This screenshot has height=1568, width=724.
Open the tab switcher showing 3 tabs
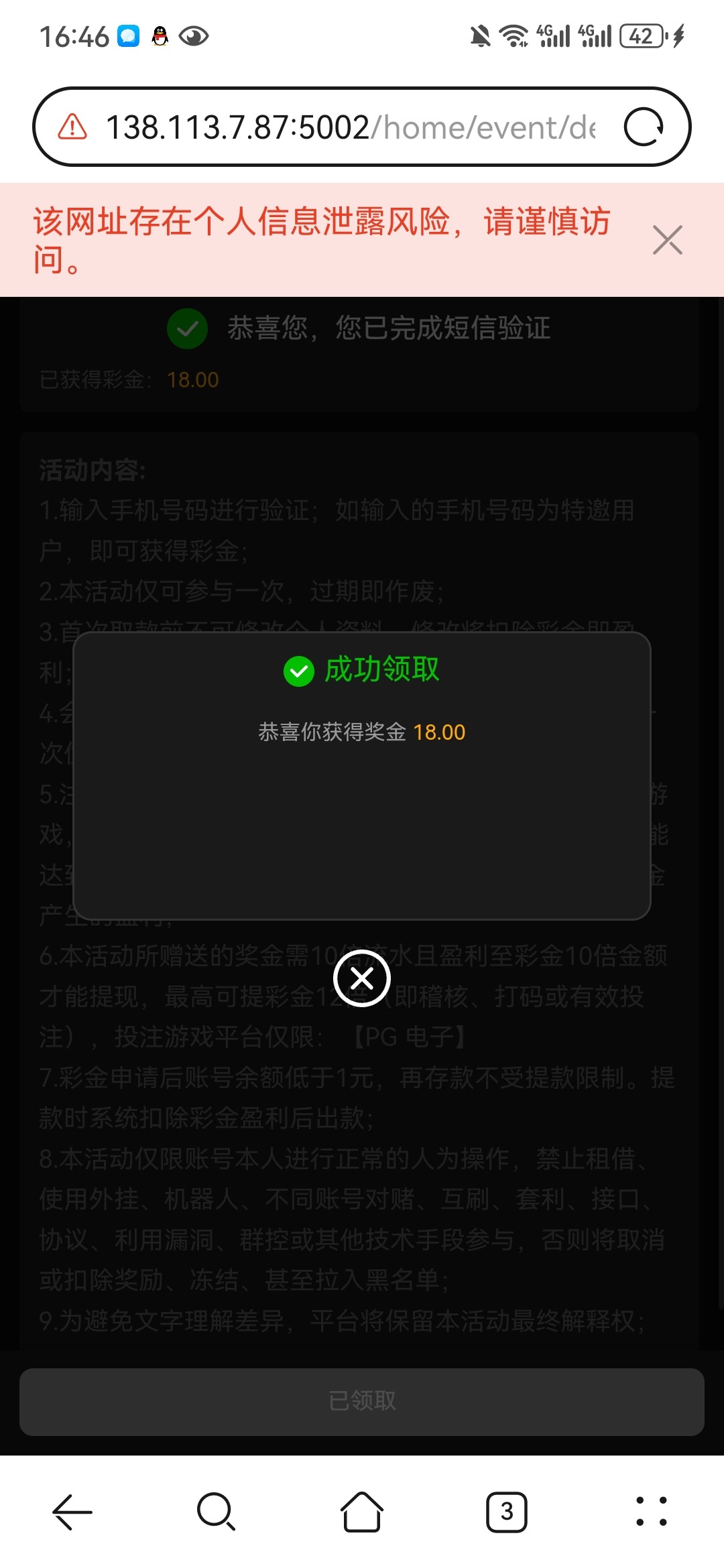[507, 1512]
